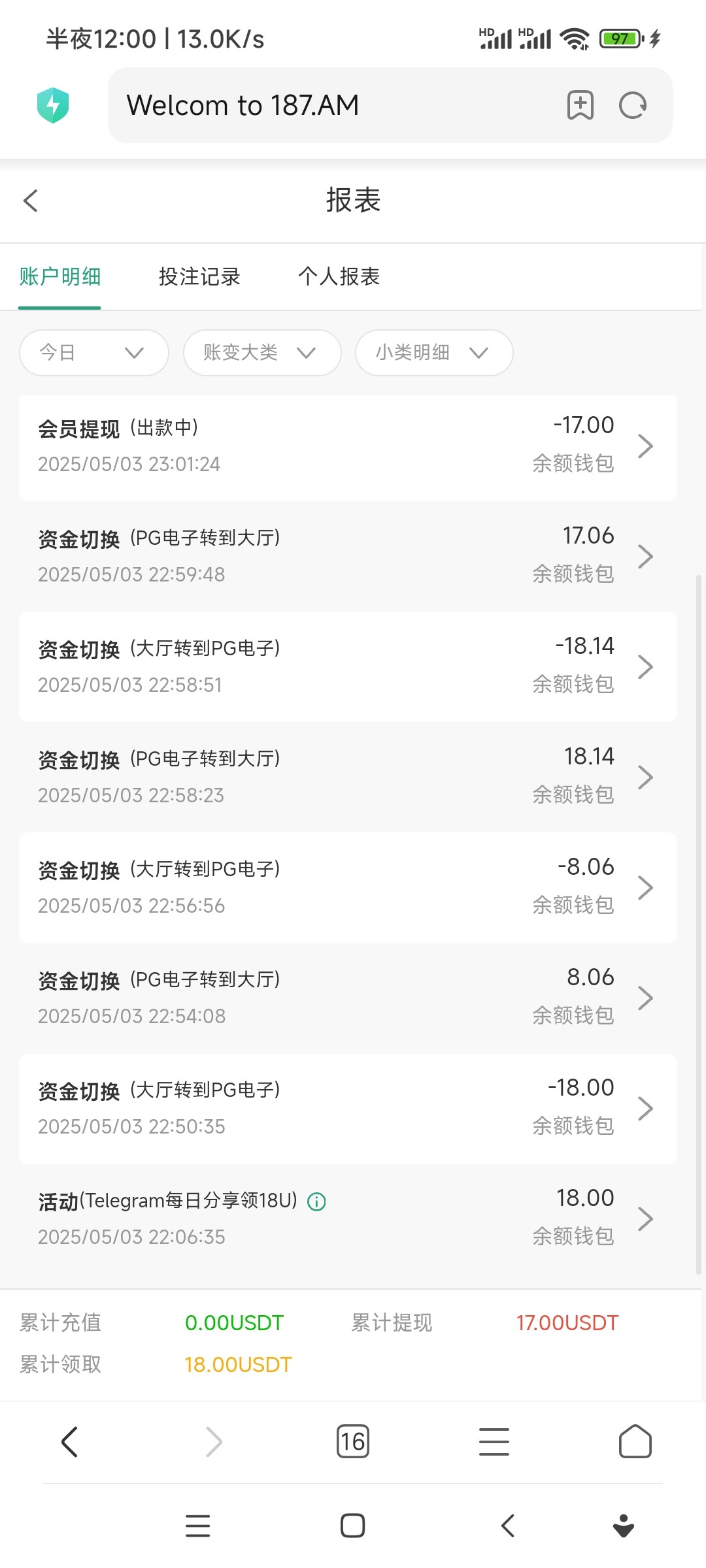Image resolution: width=706 pixels, height=1568 pixels.
Task: Expand the 今日 date dropdown
Action: (x=94, y=353)
